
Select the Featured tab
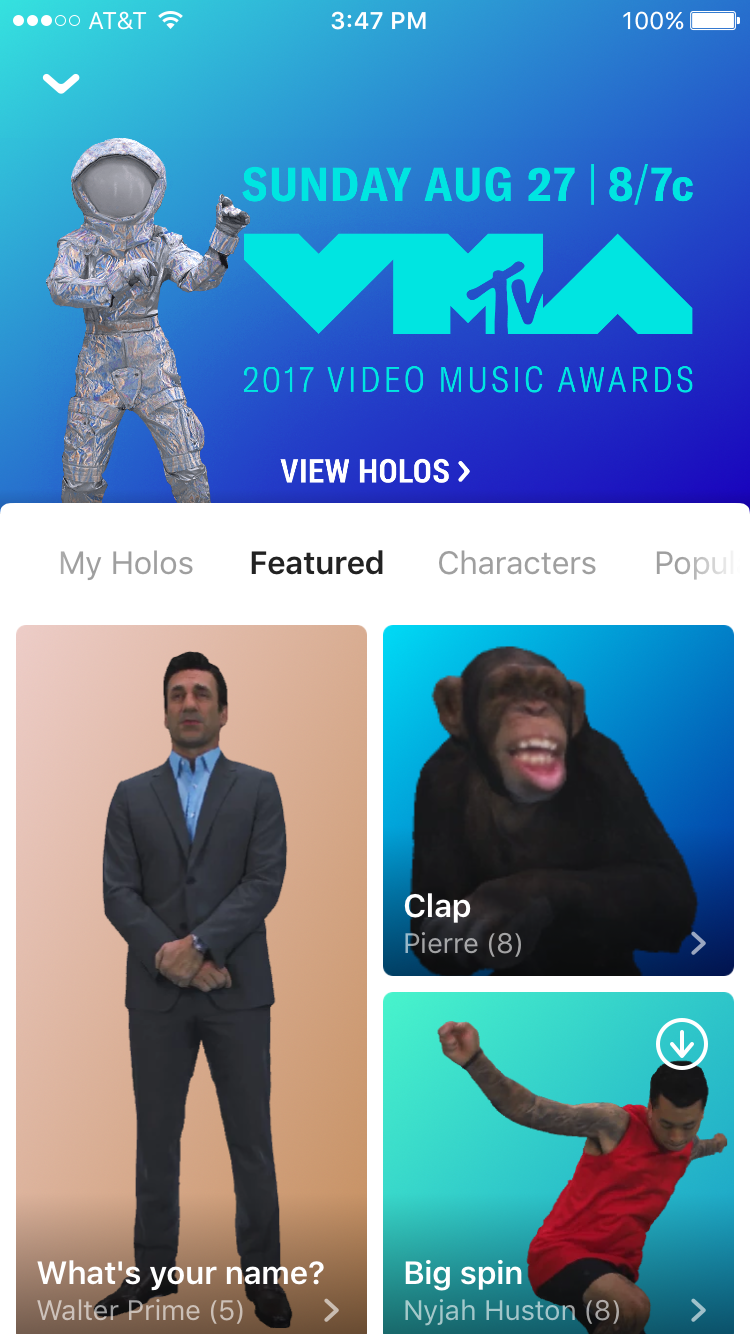317,563
